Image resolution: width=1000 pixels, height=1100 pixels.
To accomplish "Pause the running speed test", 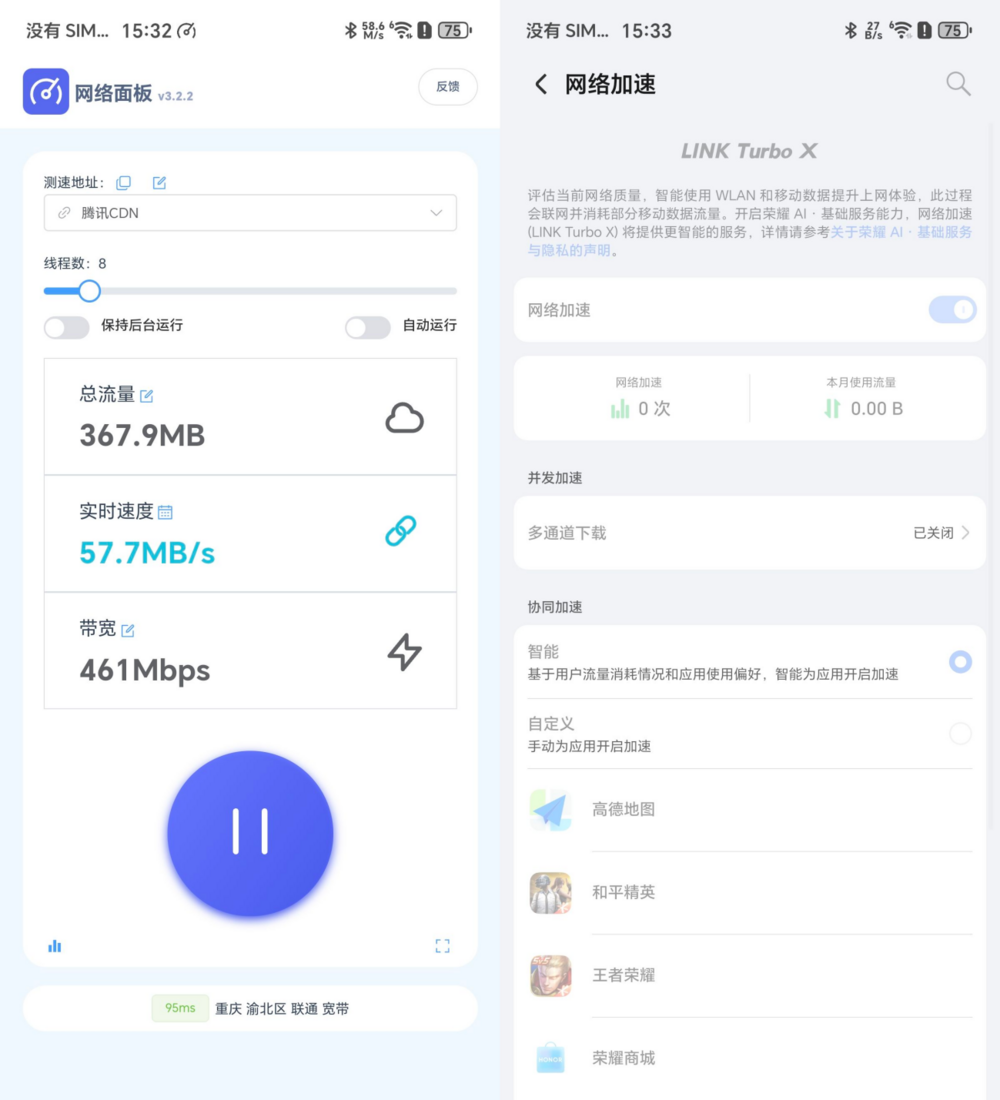I will [x=250, y=832].
